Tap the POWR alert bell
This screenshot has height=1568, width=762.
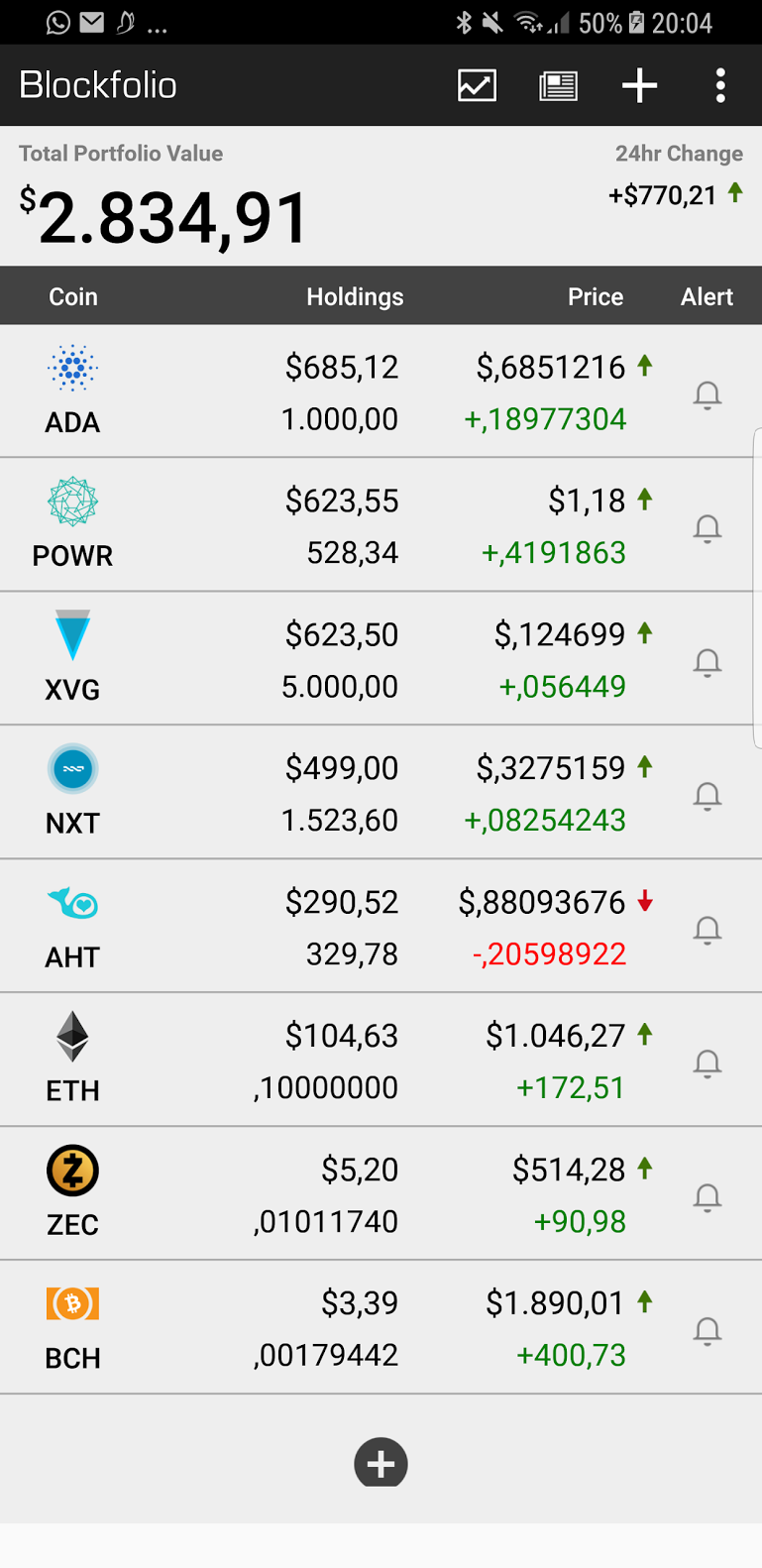point(707,529)
